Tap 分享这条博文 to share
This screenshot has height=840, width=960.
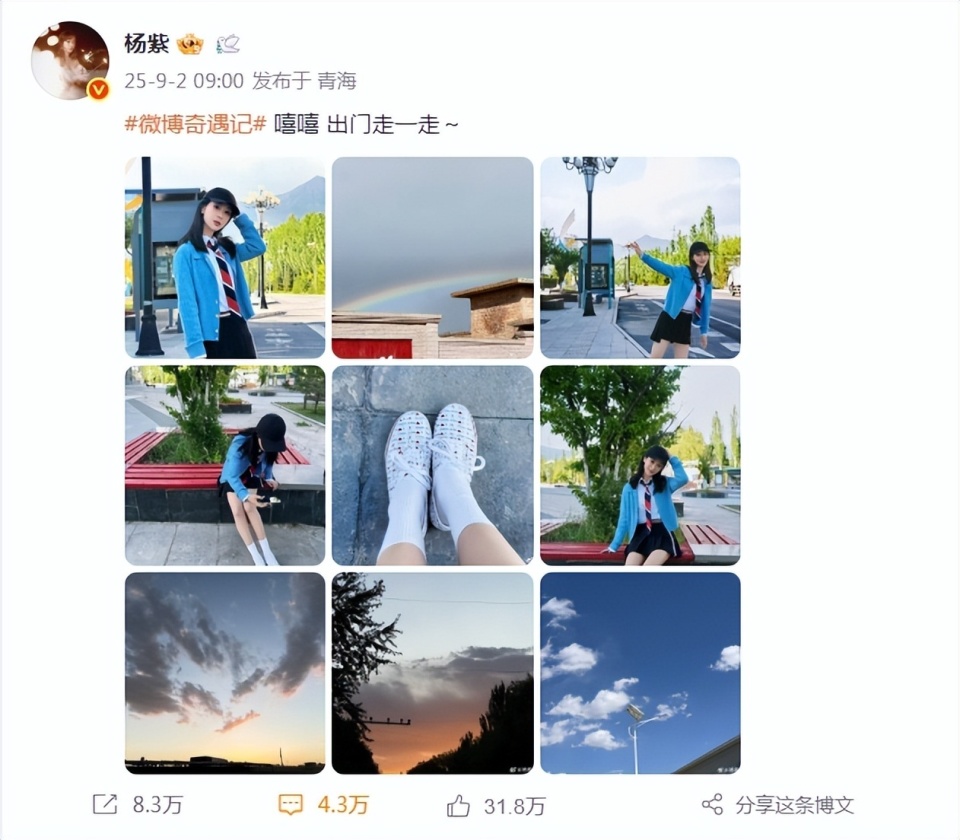coord(778,804)
